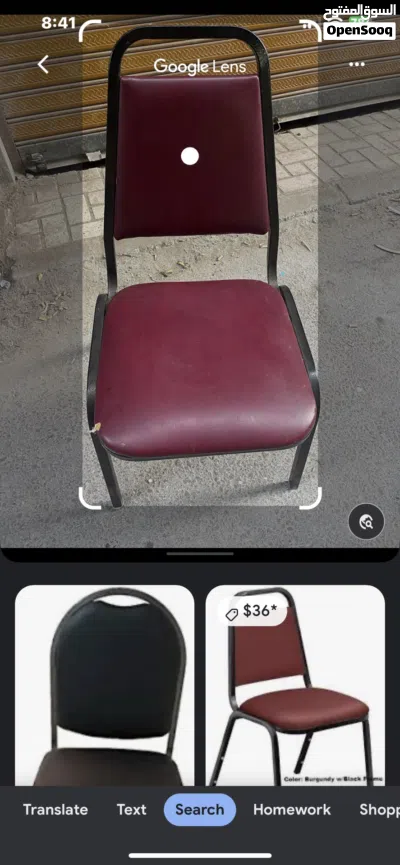The width and height of the screenshot is (400, 865).
Task: Tap the image search icon on the photo
Action: (x=366, y=521)
